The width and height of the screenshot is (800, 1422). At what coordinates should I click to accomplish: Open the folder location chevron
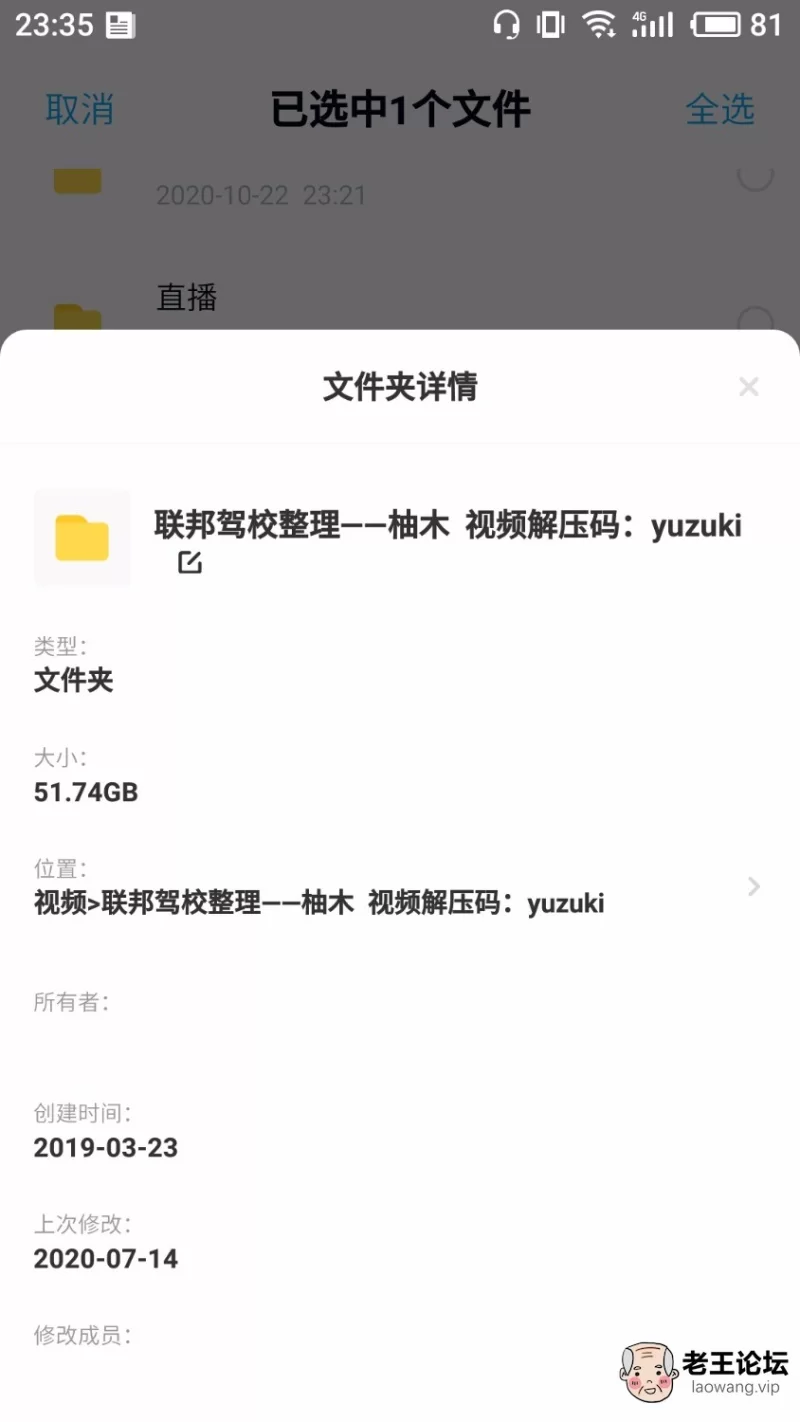[x=754, y=886]
